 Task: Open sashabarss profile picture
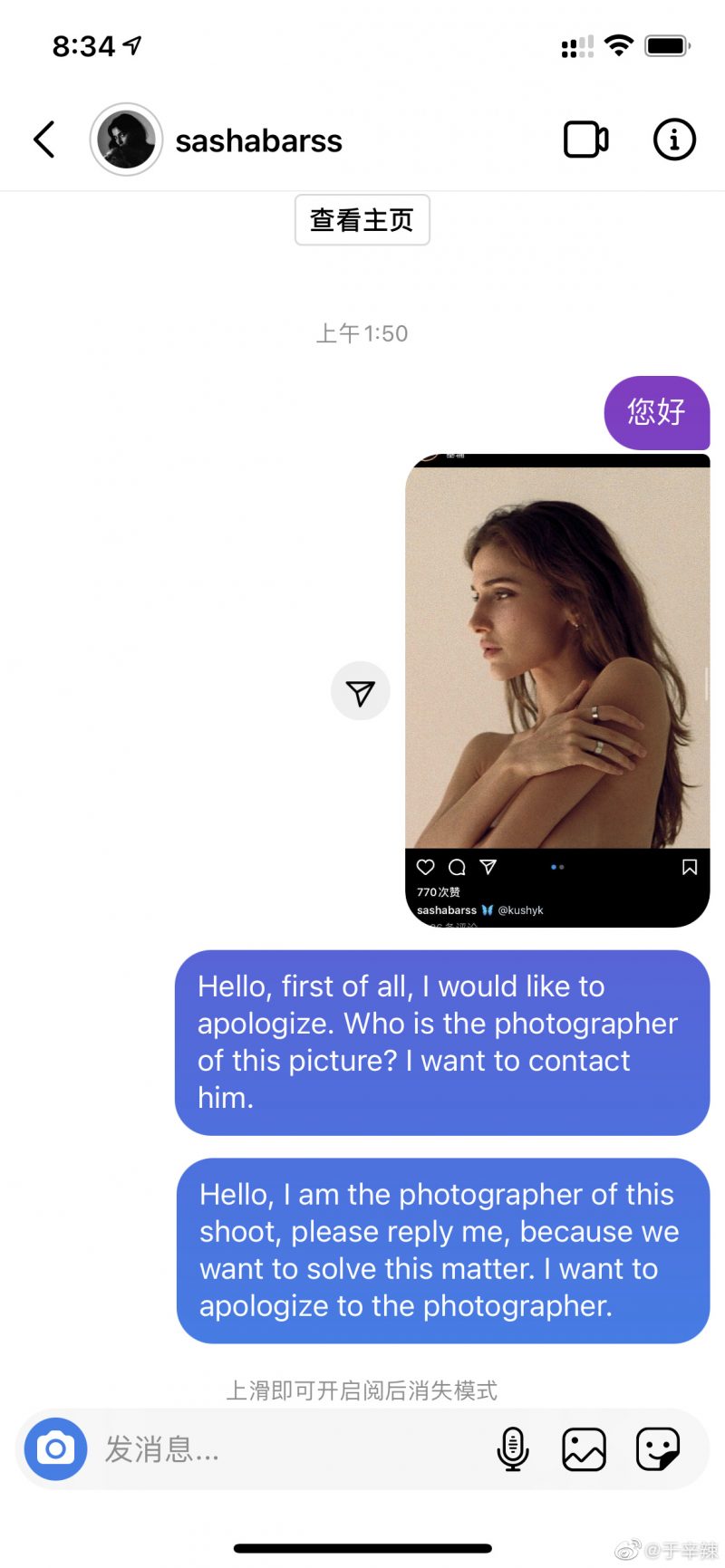[x=126, y=139]
